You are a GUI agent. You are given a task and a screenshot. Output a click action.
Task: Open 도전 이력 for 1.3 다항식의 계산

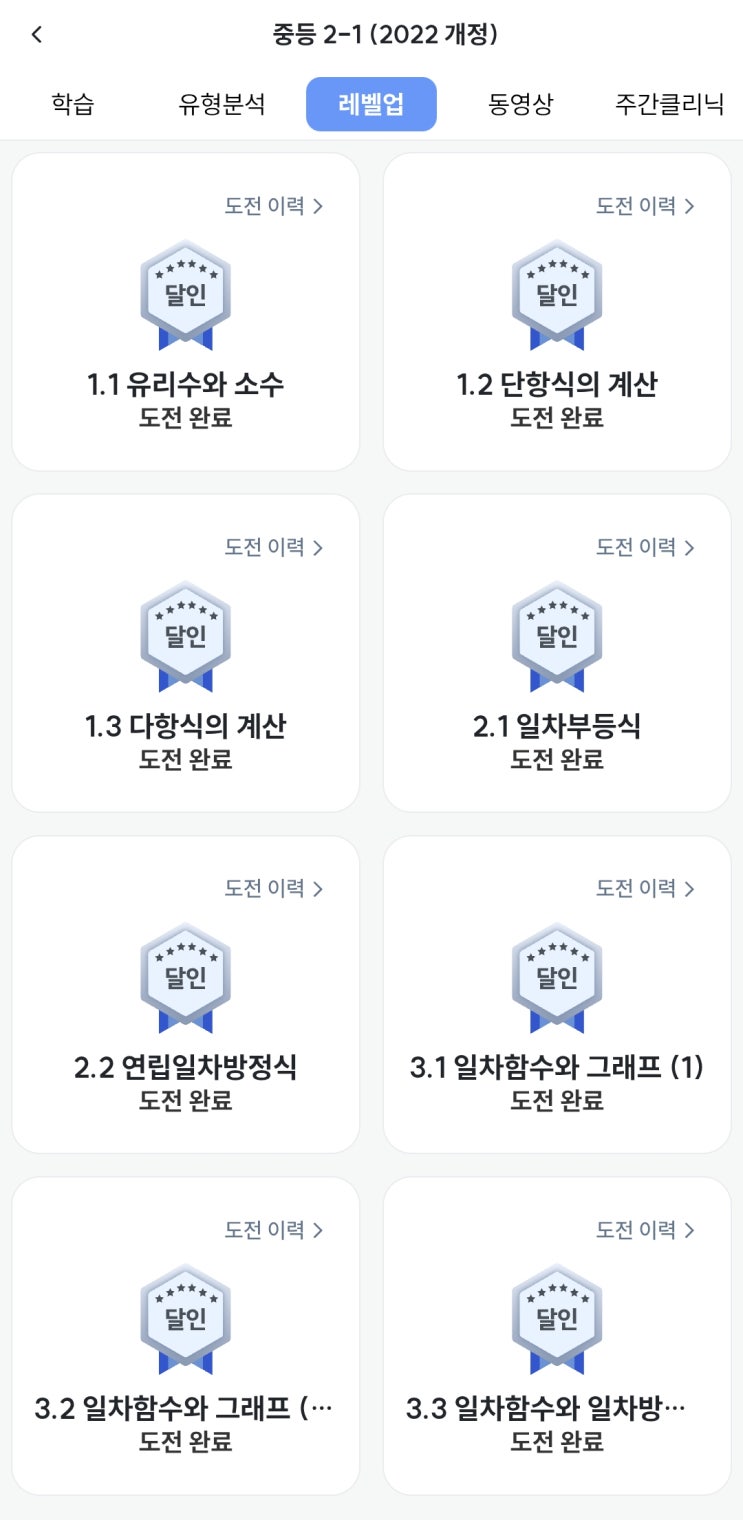pyautogui.click(x=274, y=547)
